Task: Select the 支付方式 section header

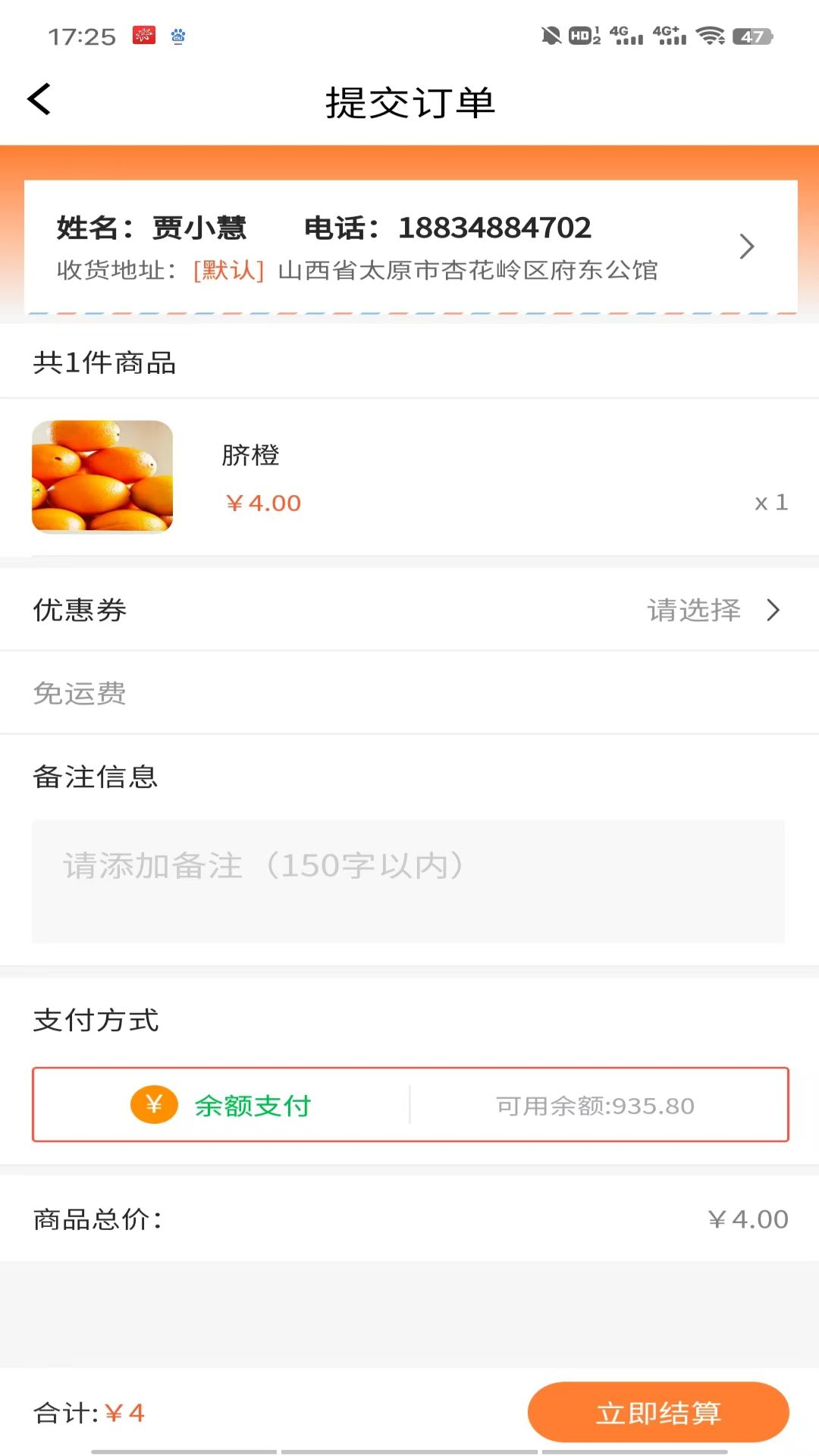Action: point(96,1020)
